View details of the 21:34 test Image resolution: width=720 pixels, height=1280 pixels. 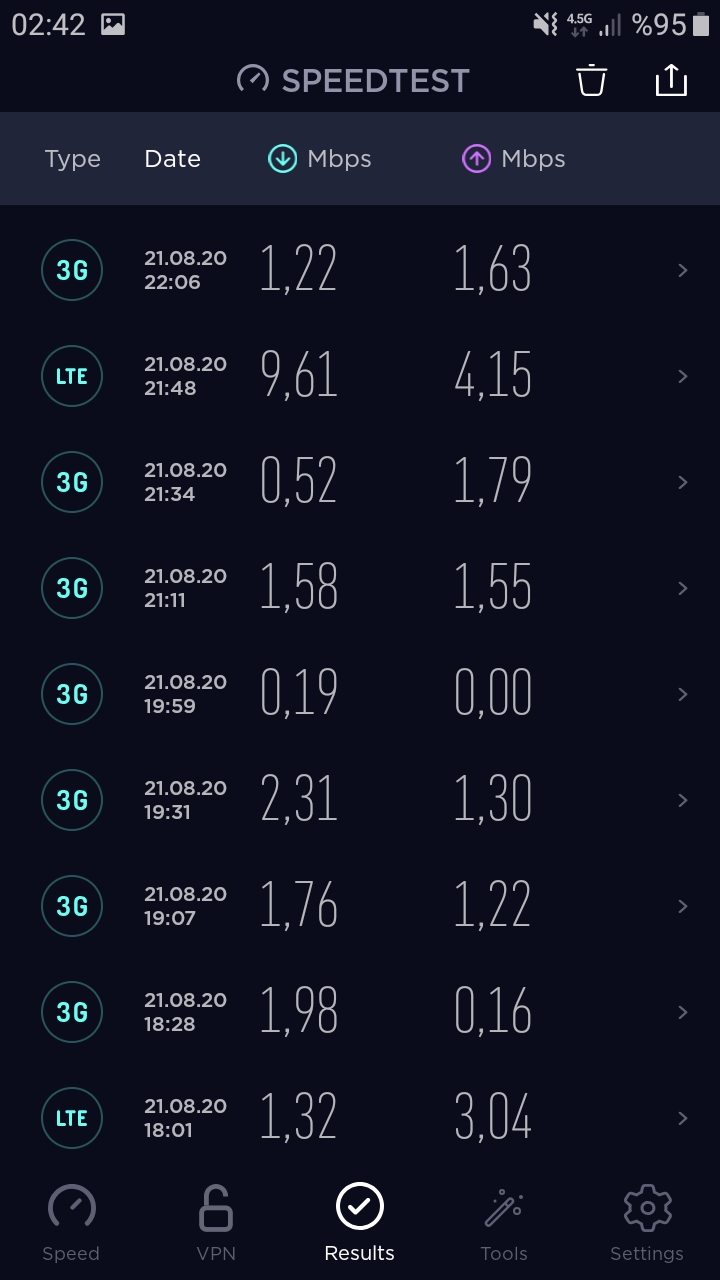pyautogui.click(x=360, y=482)
